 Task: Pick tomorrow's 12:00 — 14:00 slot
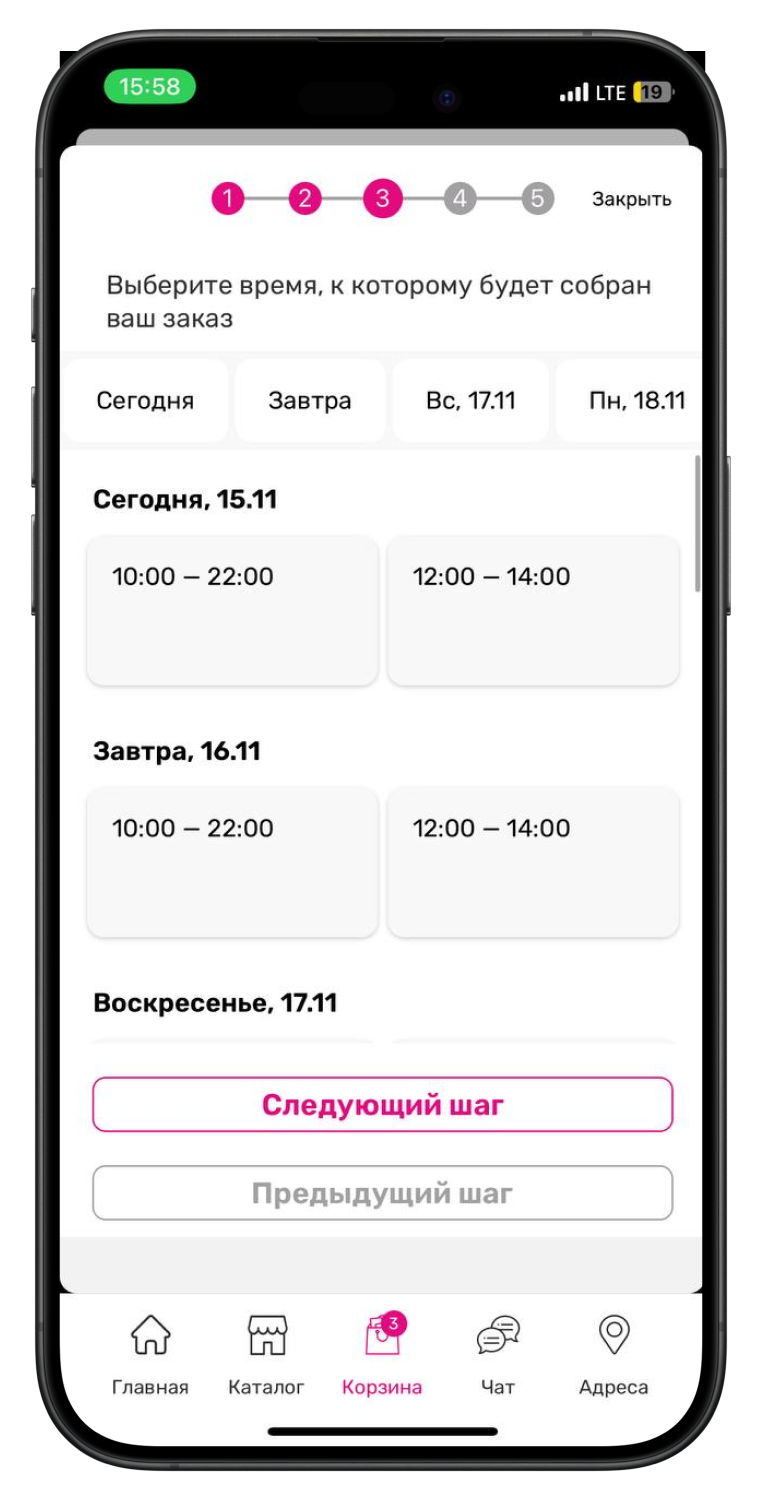(533, 862)
